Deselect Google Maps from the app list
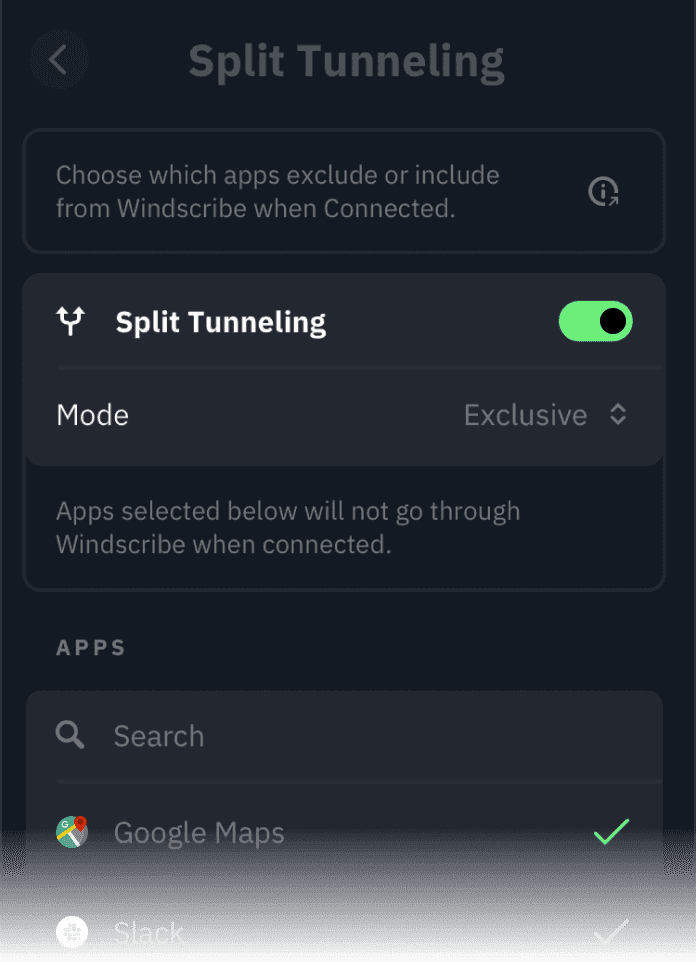Viewport: 696px width, 962px height. tap(610, 832)
